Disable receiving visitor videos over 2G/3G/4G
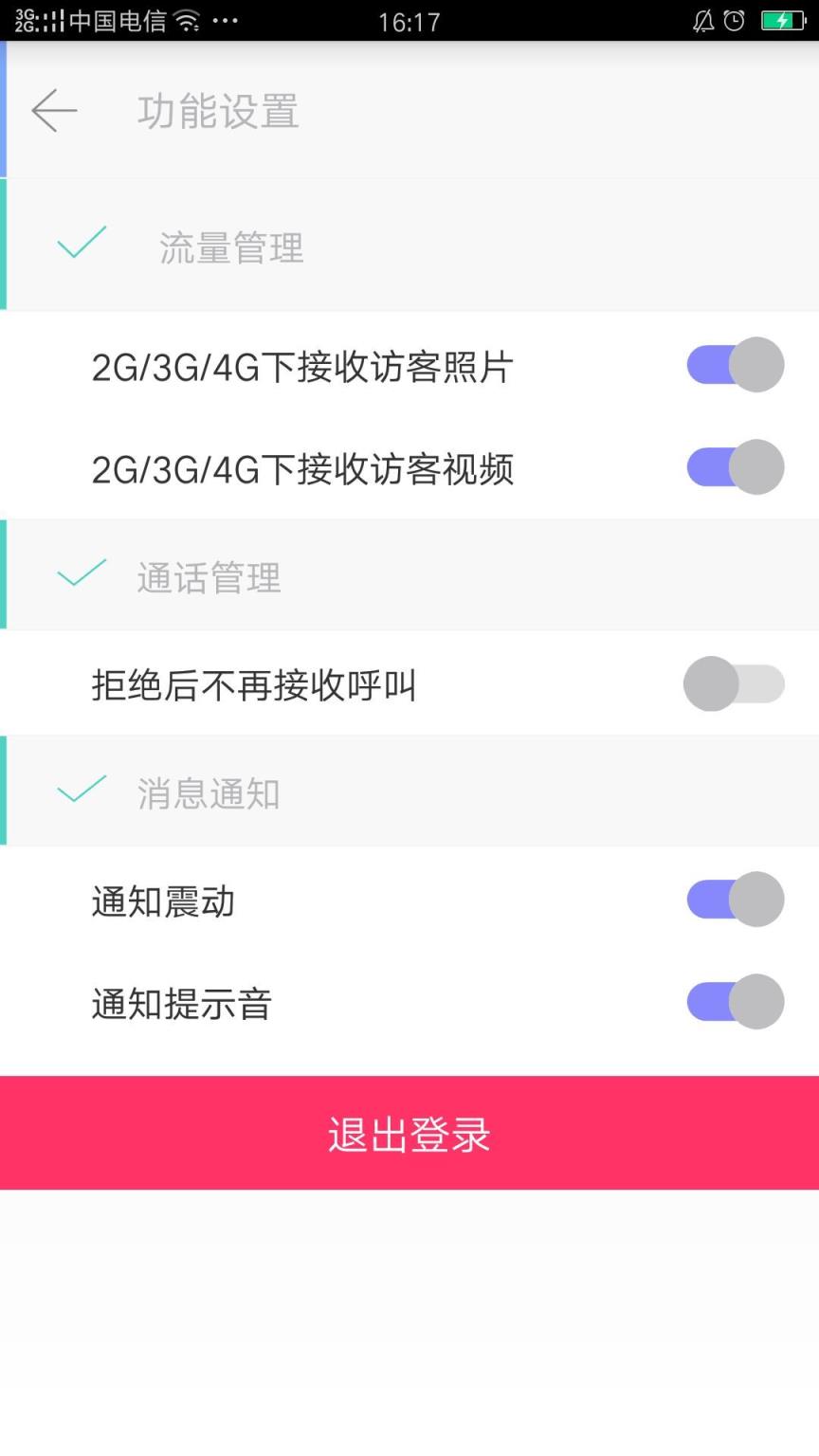Image resolution: width=819 pixels, height=1456 pixels. point(733,466)
